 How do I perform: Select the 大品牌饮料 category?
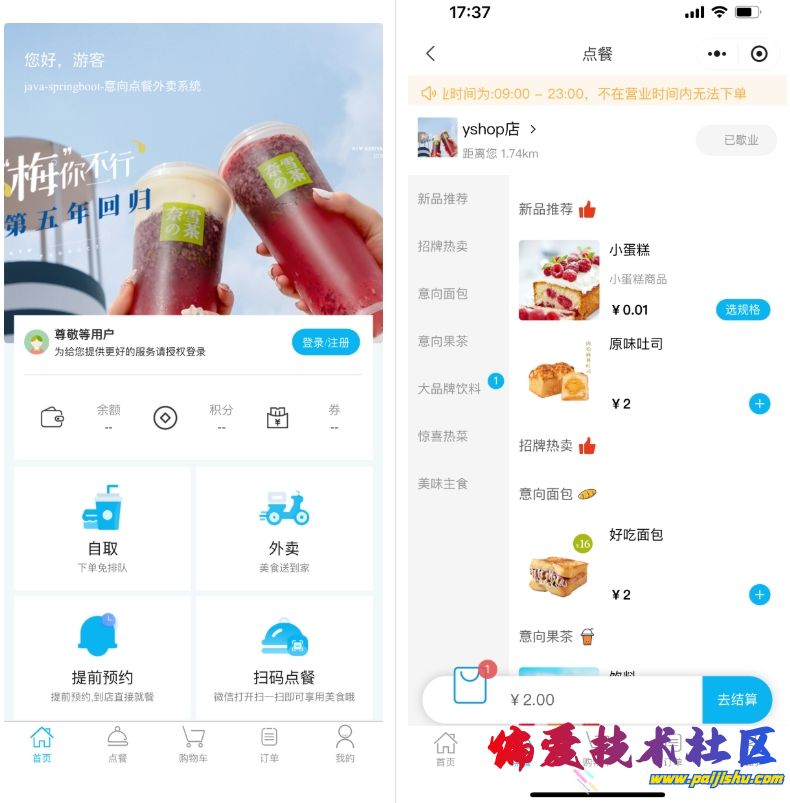449,388
